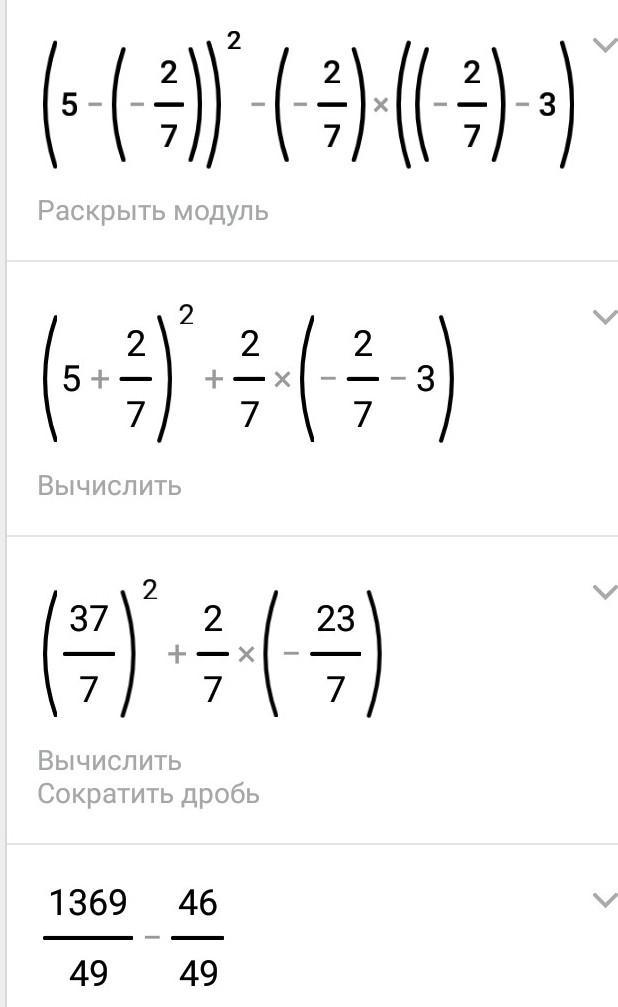Expand the 1369/49 − 46/49 step chevron

(604, 900)
